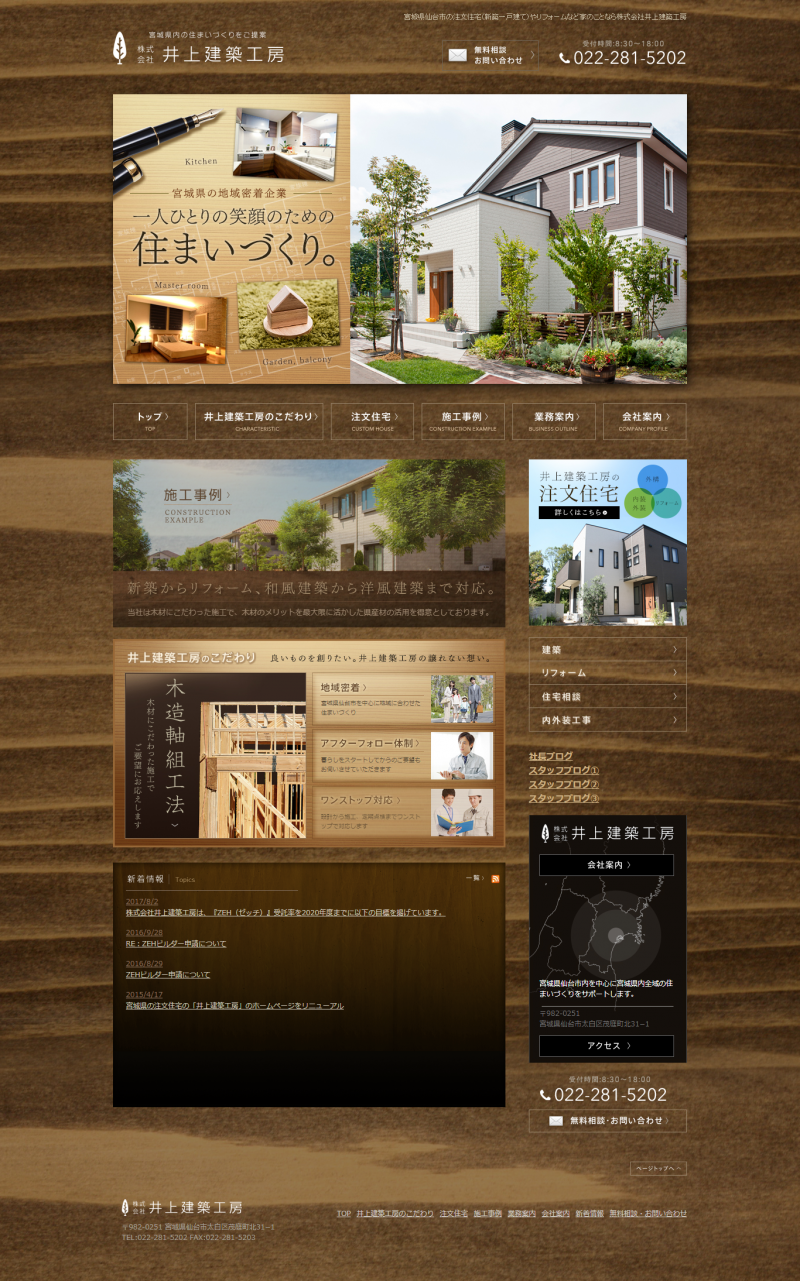Open 業務案内 navigation item

pos(553,421)
